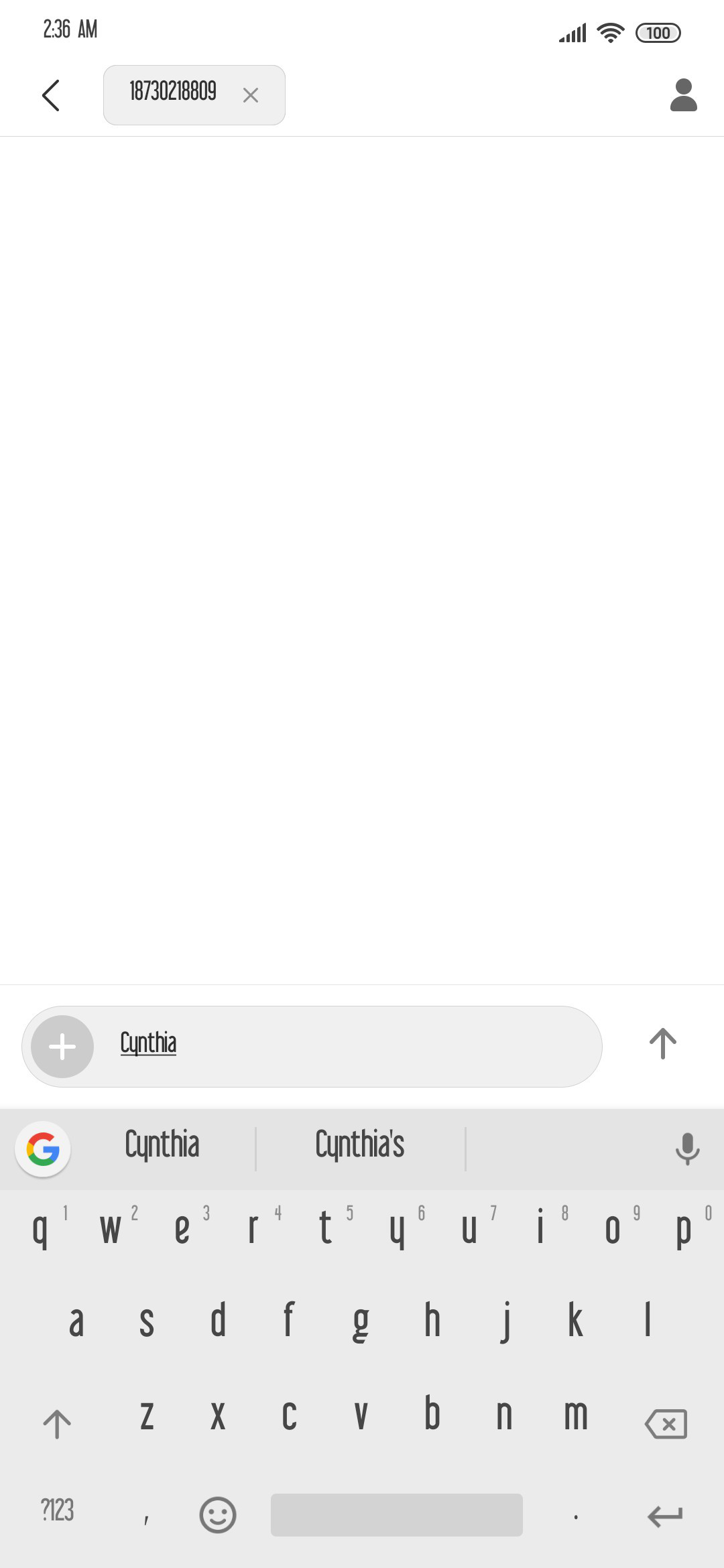Go back using the top-left arrow
Image resolution: width=724 pixels, height=1568 pixels.
tap(51, 95)
